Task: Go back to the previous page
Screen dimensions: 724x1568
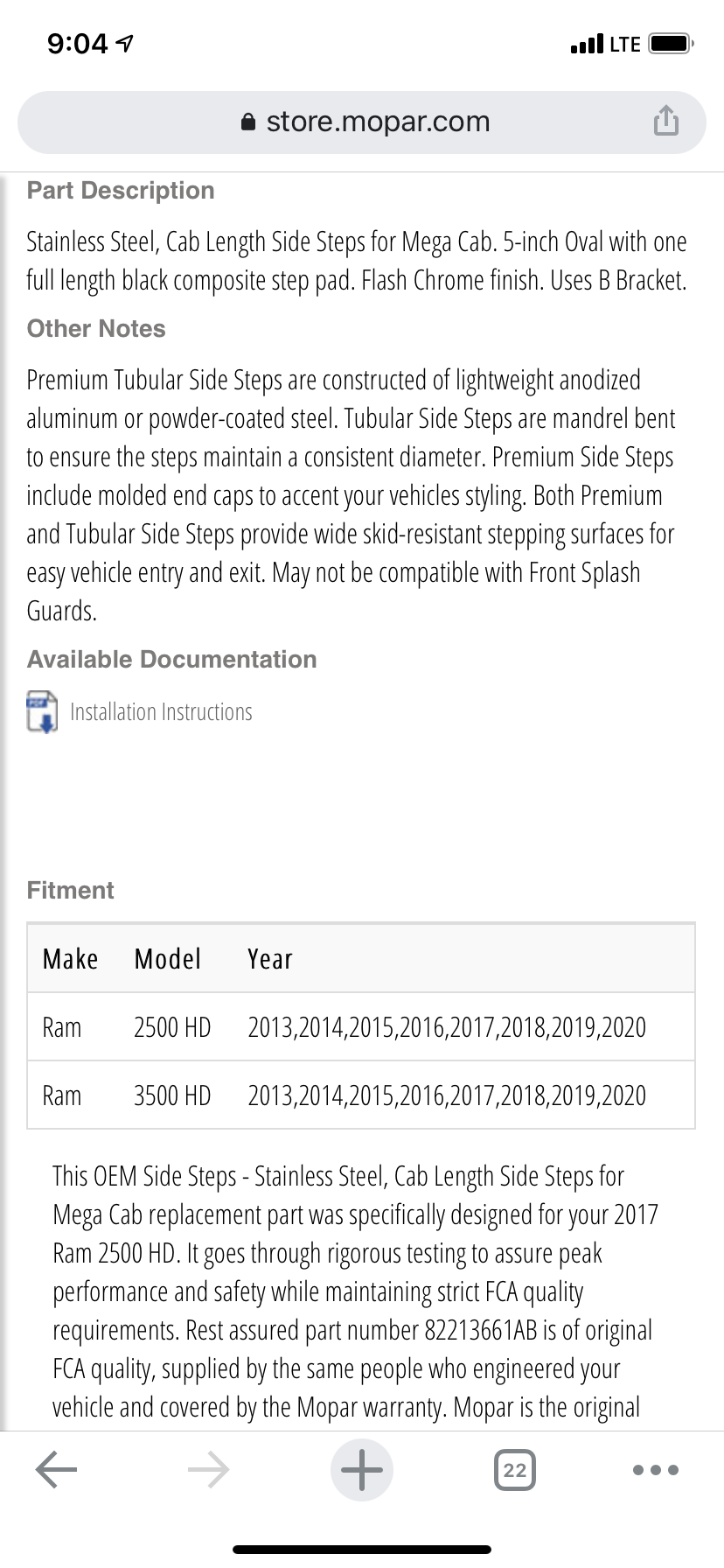Action: pos(57,1469)
